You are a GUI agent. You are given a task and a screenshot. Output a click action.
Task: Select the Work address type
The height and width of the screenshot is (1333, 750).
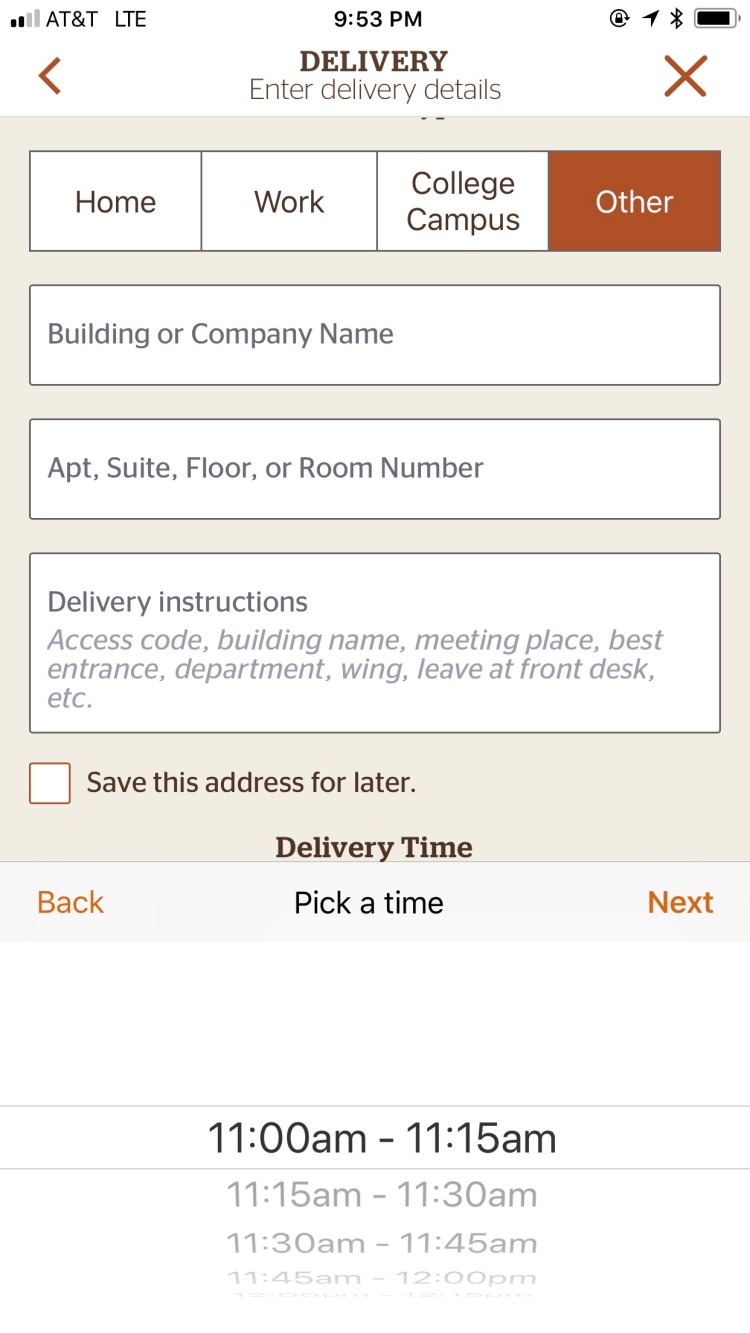coord(289,201)
